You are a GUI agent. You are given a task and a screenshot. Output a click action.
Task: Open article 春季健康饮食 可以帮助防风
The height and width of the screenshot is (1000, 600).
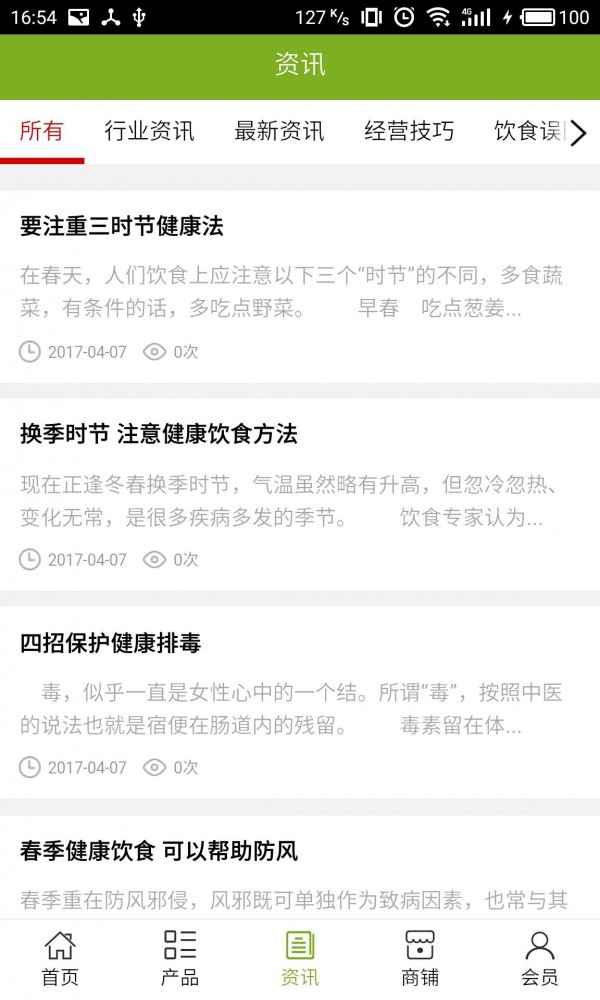click(158, 852)
